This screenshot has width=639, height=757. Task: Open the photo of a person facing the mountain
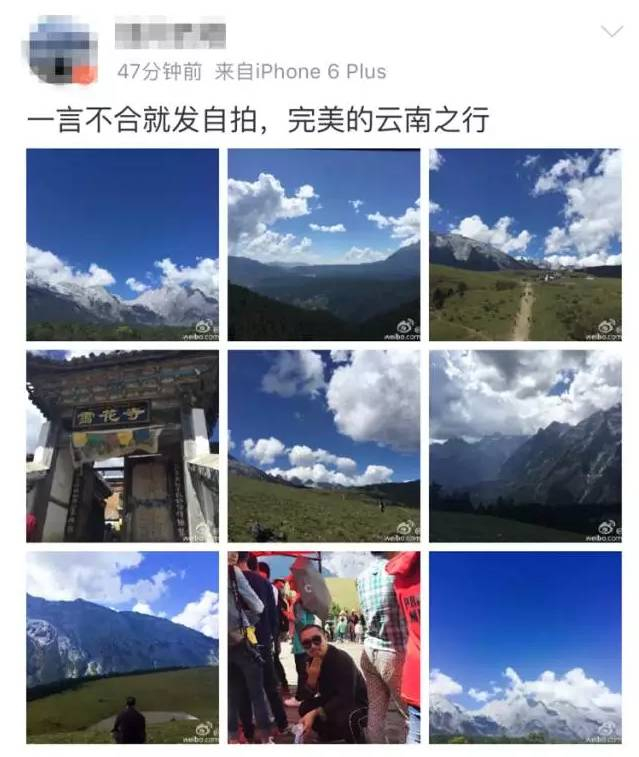122,647
